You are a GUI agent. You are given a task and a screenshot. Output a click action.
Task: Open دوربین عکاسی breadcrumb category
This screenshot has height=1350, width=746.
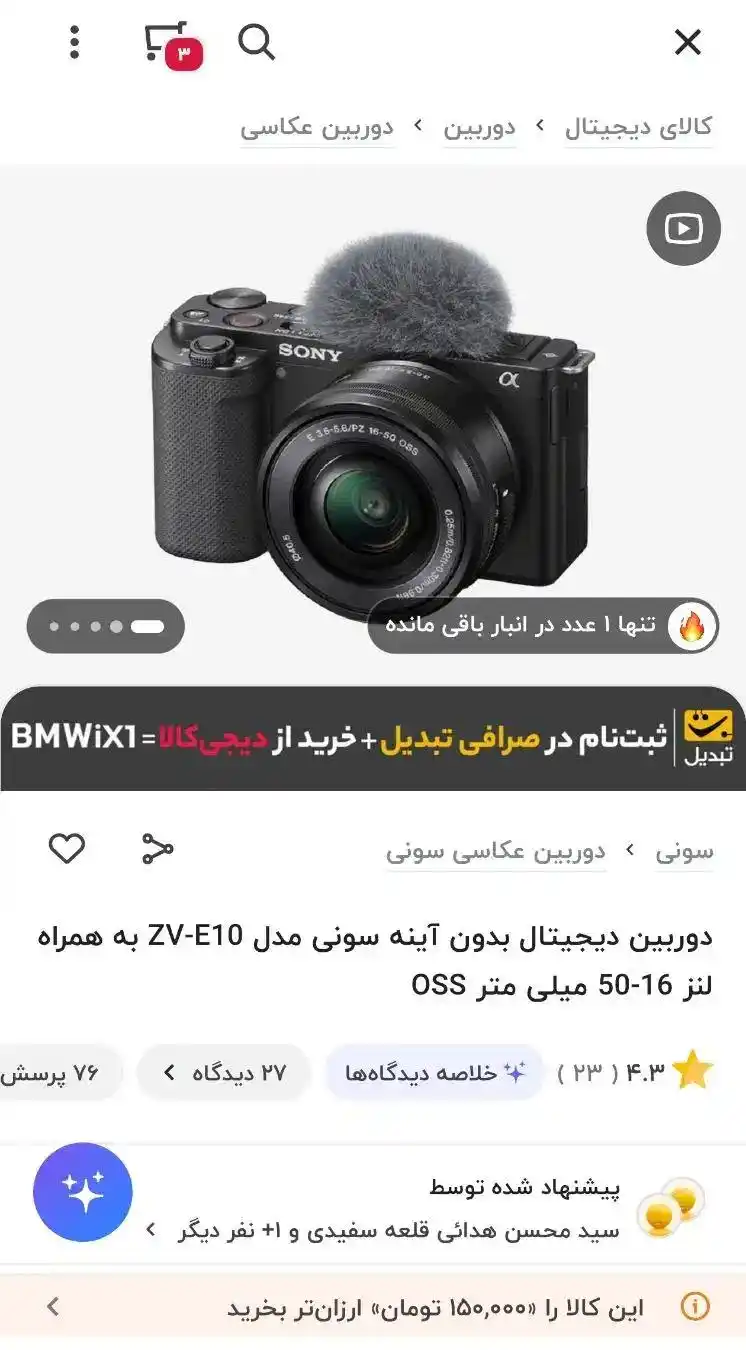pos(316,127)
